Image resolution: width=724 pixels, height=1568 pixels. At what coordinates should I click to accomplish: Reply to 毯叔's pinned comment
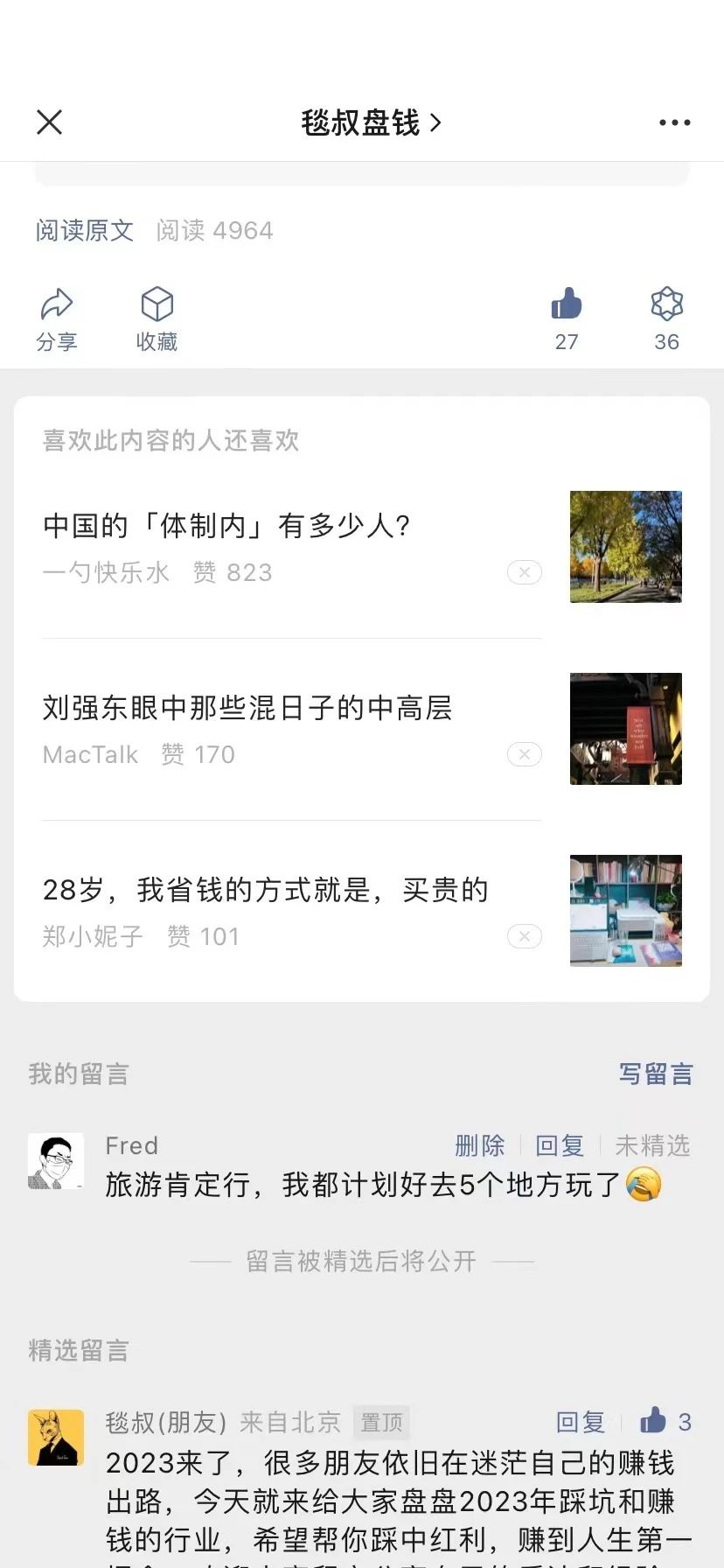pyautogui.click(x=581, y=1422)
